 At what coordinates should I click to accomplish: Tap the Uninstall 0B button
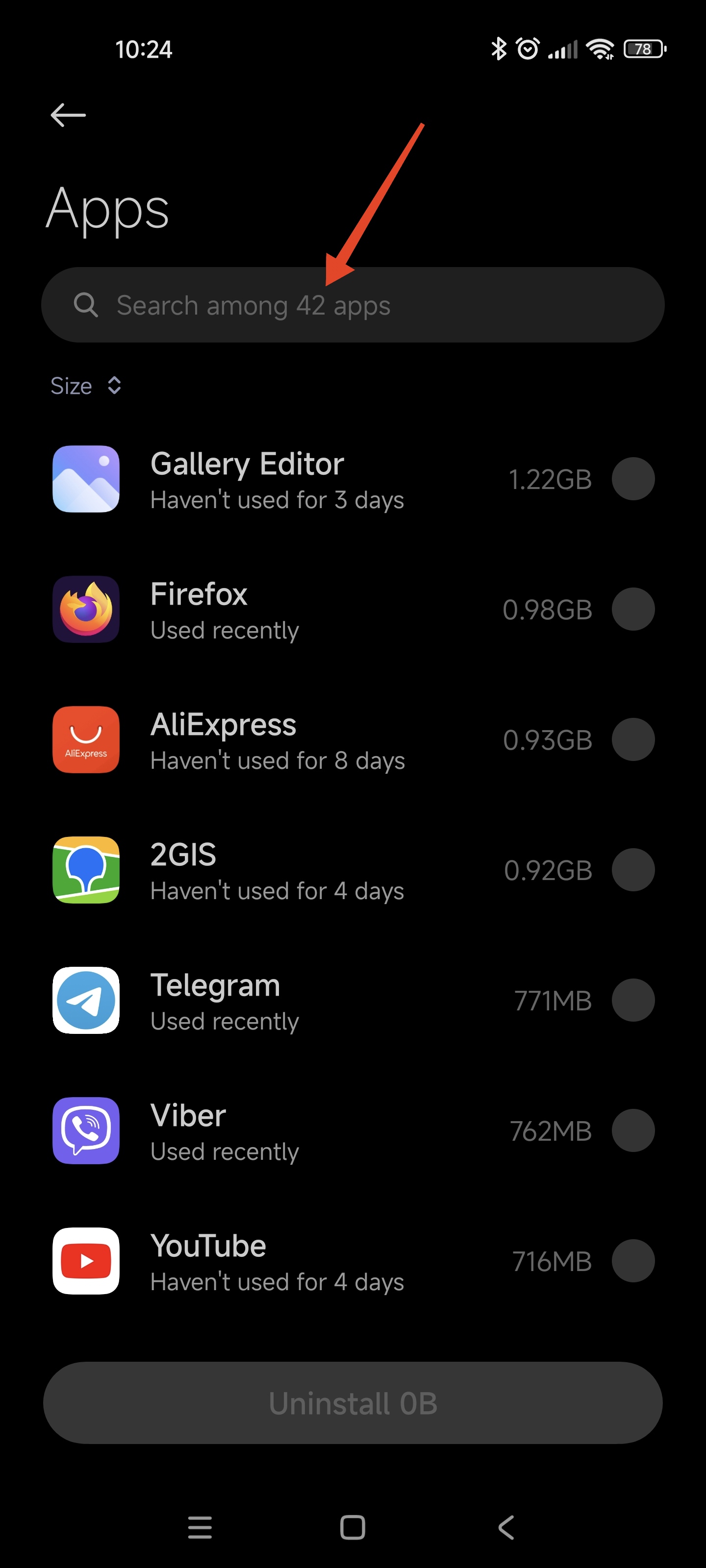(x=353, y=1402)
